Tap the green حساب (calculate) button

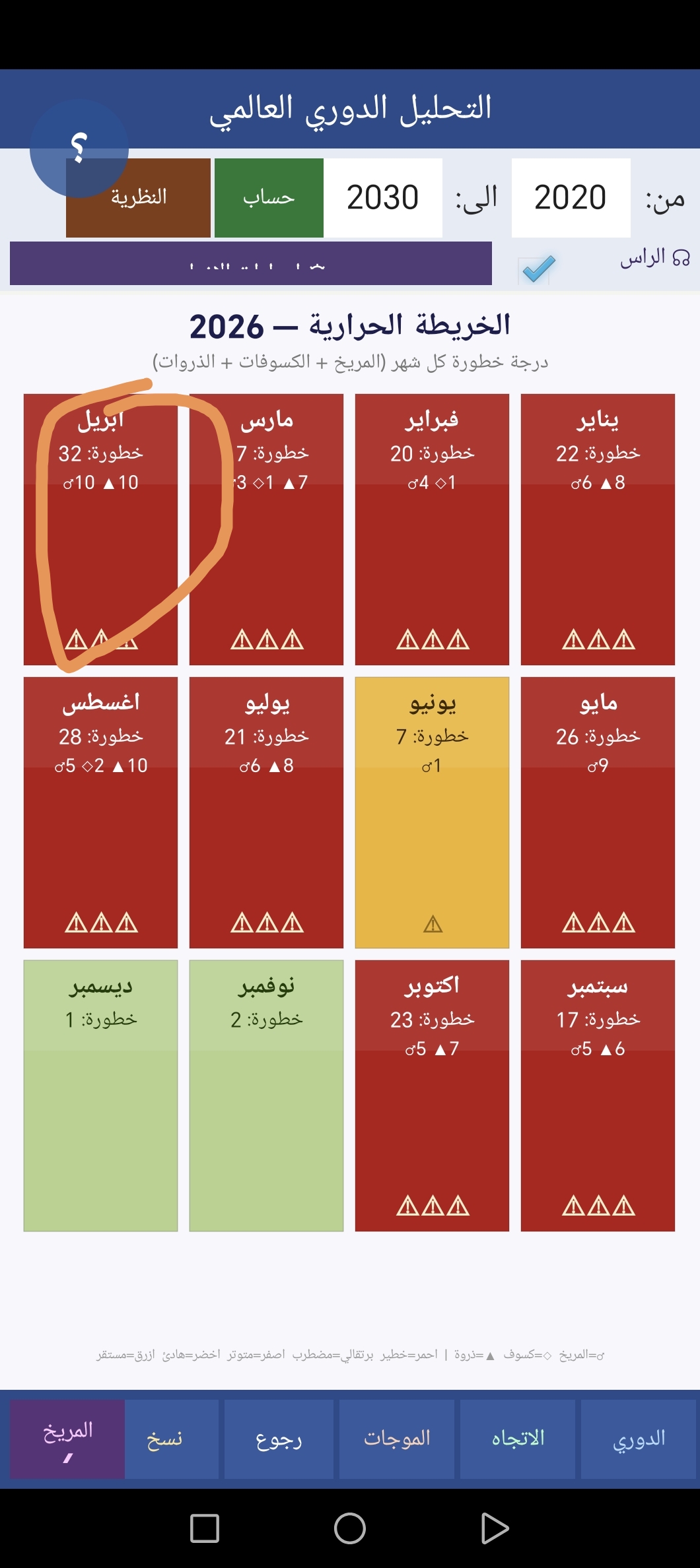point(269,197)
